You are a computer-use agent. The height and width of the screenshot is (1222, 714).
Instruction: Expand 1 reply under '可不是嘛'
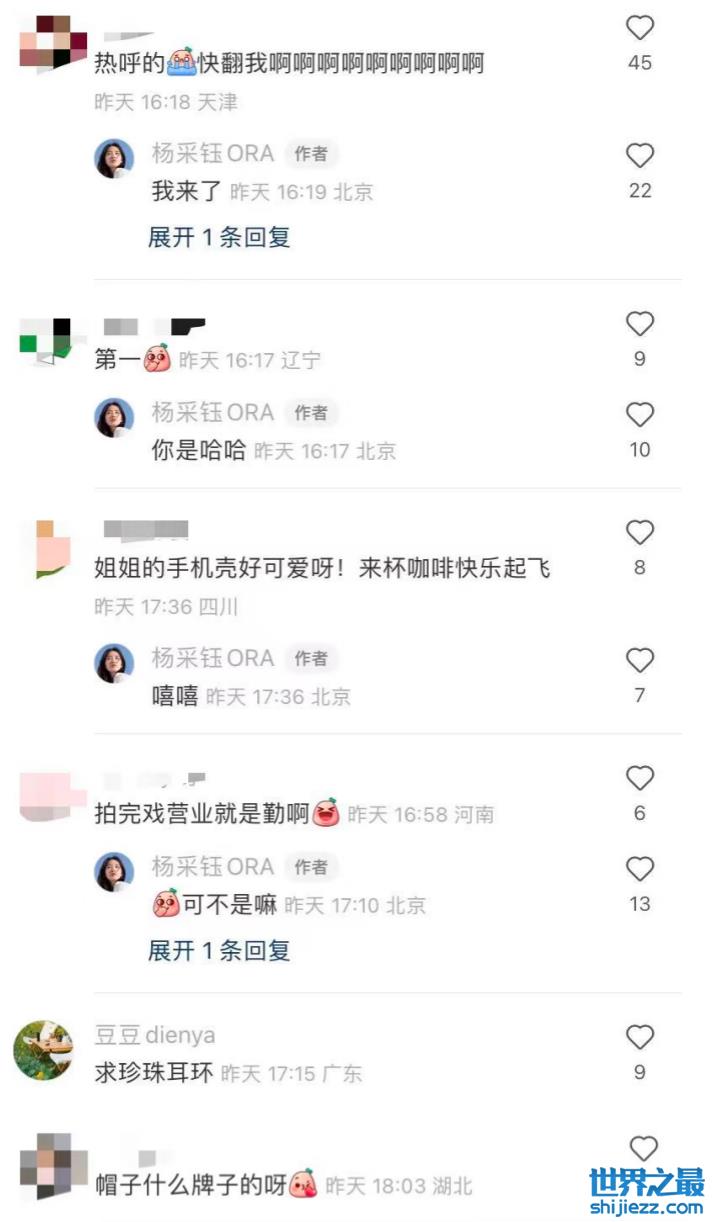[219, 951]
